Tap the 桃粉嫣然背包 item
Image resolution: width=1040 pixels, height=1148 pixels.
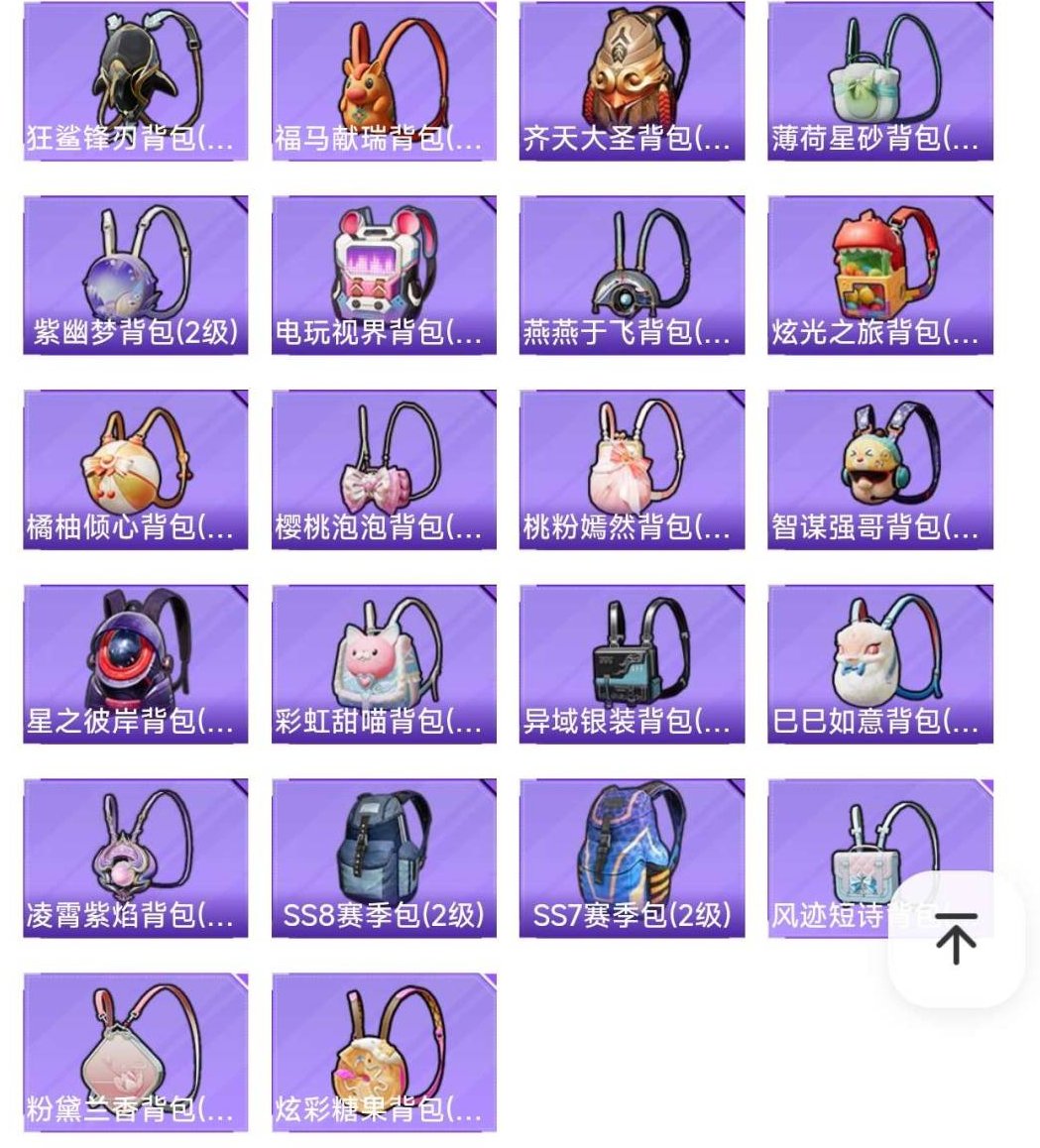click(x=632, y=470)
